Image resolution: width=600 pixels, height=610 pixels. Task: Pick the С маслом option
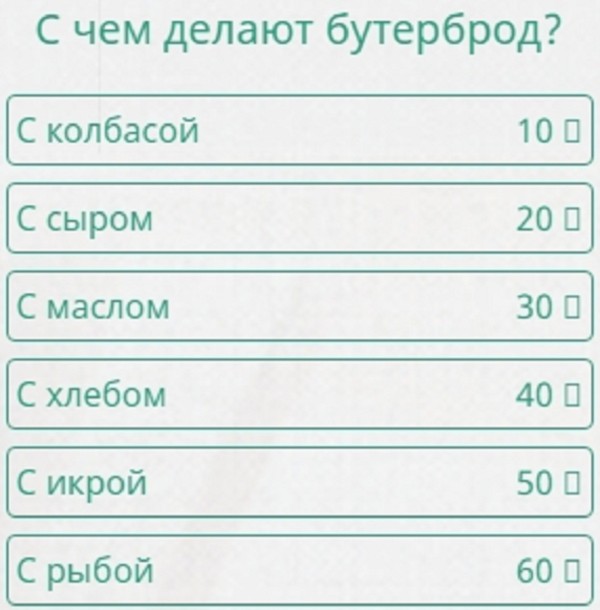coord(300,307)
